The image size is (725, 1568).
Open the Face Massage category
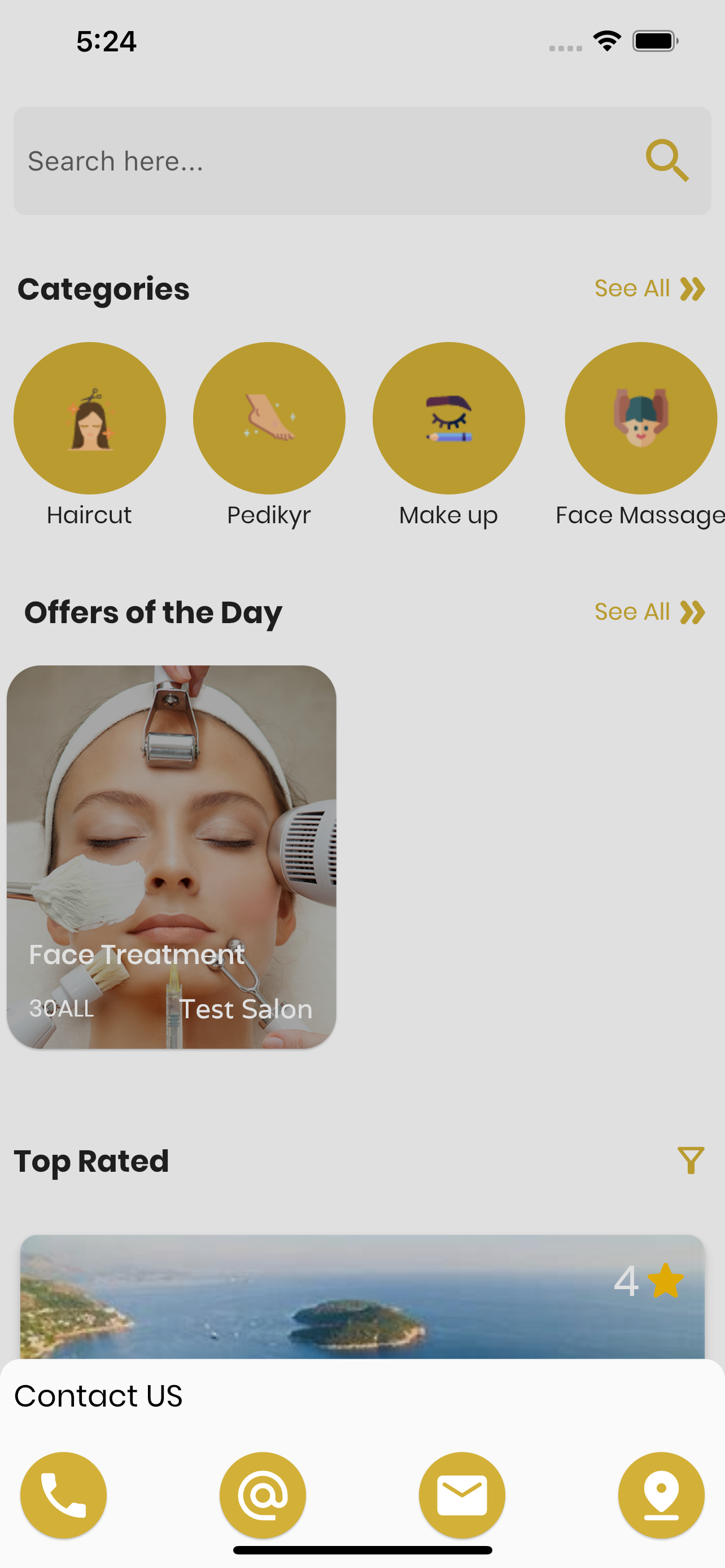pyautogui.click(x=640, y=418)
